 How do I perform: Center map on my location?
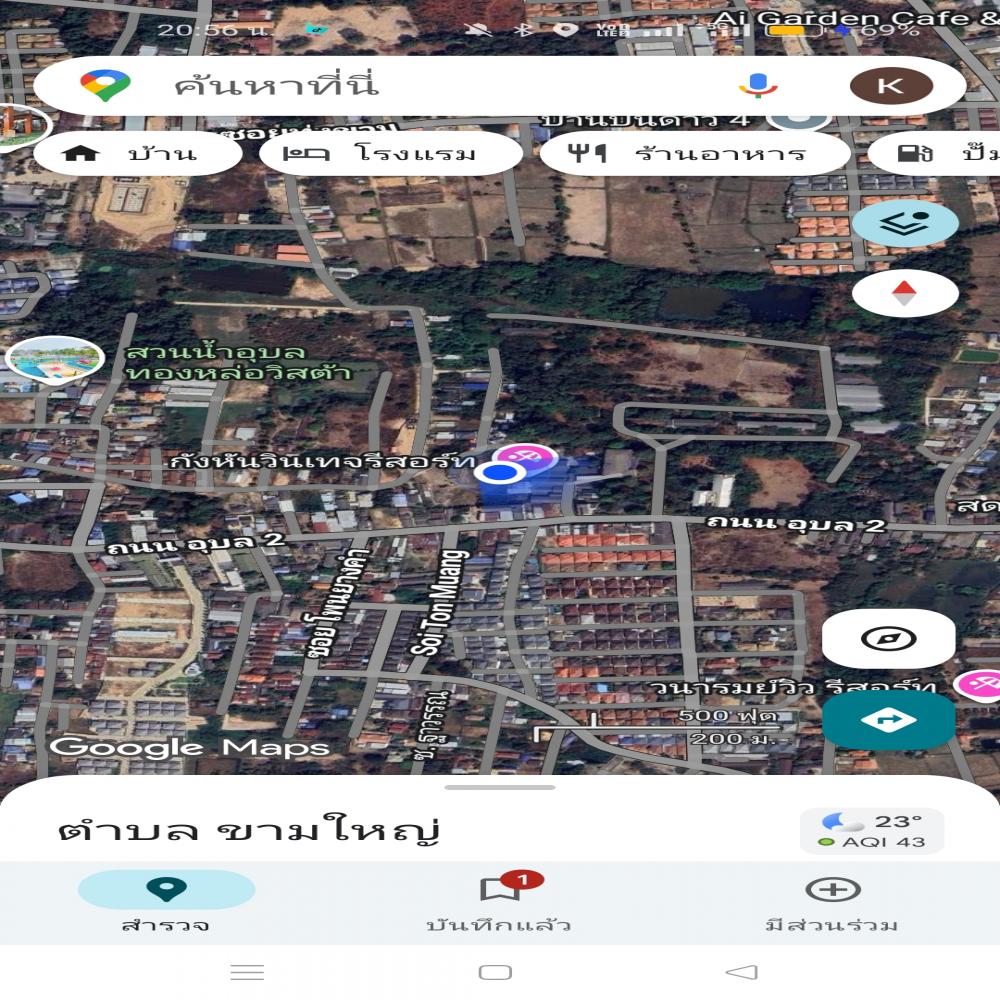[888, 639]
